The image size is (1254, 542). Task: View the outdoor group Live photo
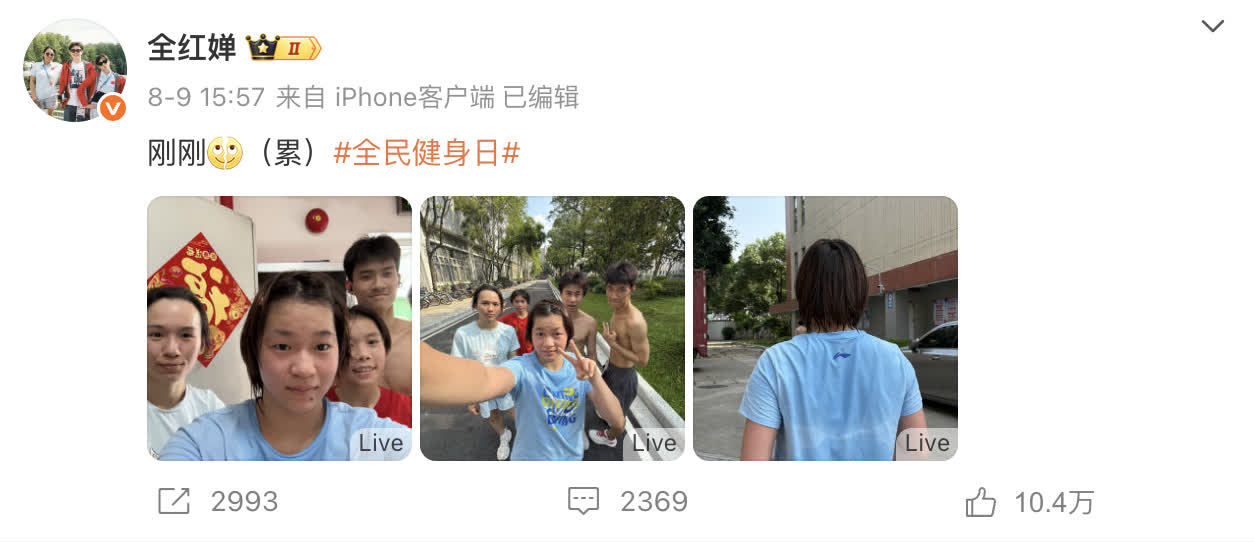point(552,328)
